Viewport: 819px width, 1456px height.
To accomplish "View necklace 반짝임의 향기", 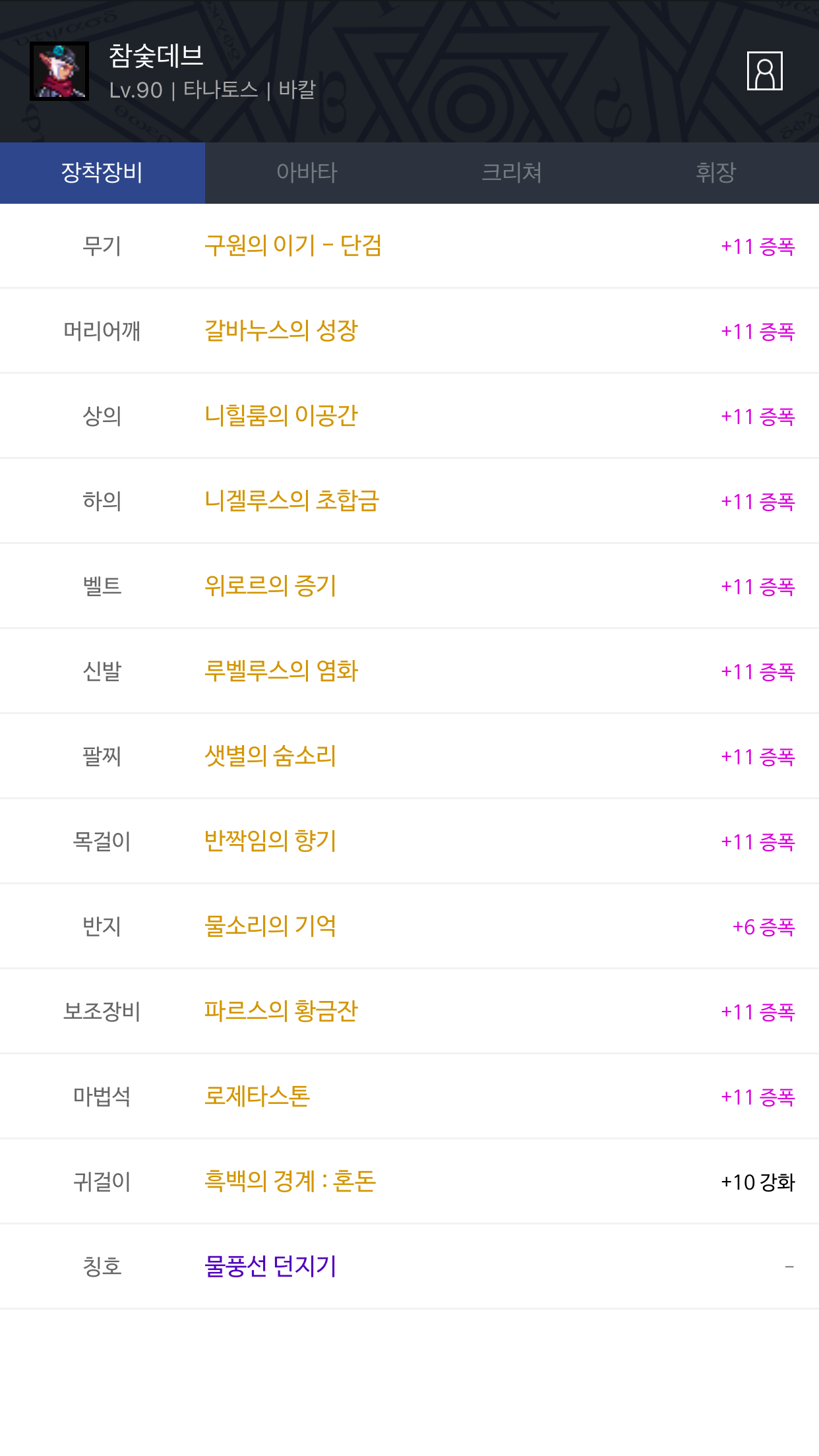I will [270, 841].
